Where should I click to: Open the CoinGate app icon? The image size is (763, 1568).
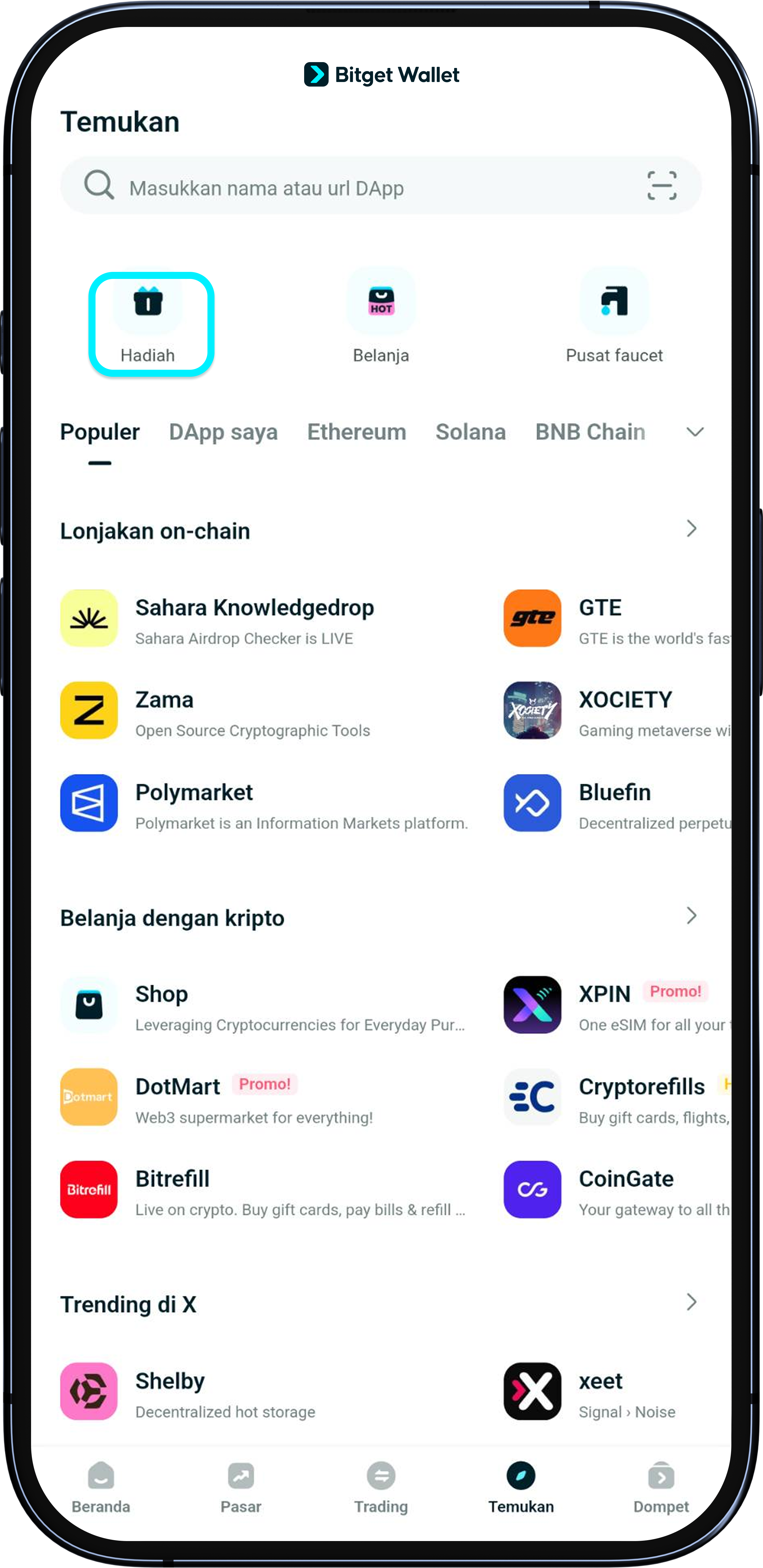[532, 1190]
